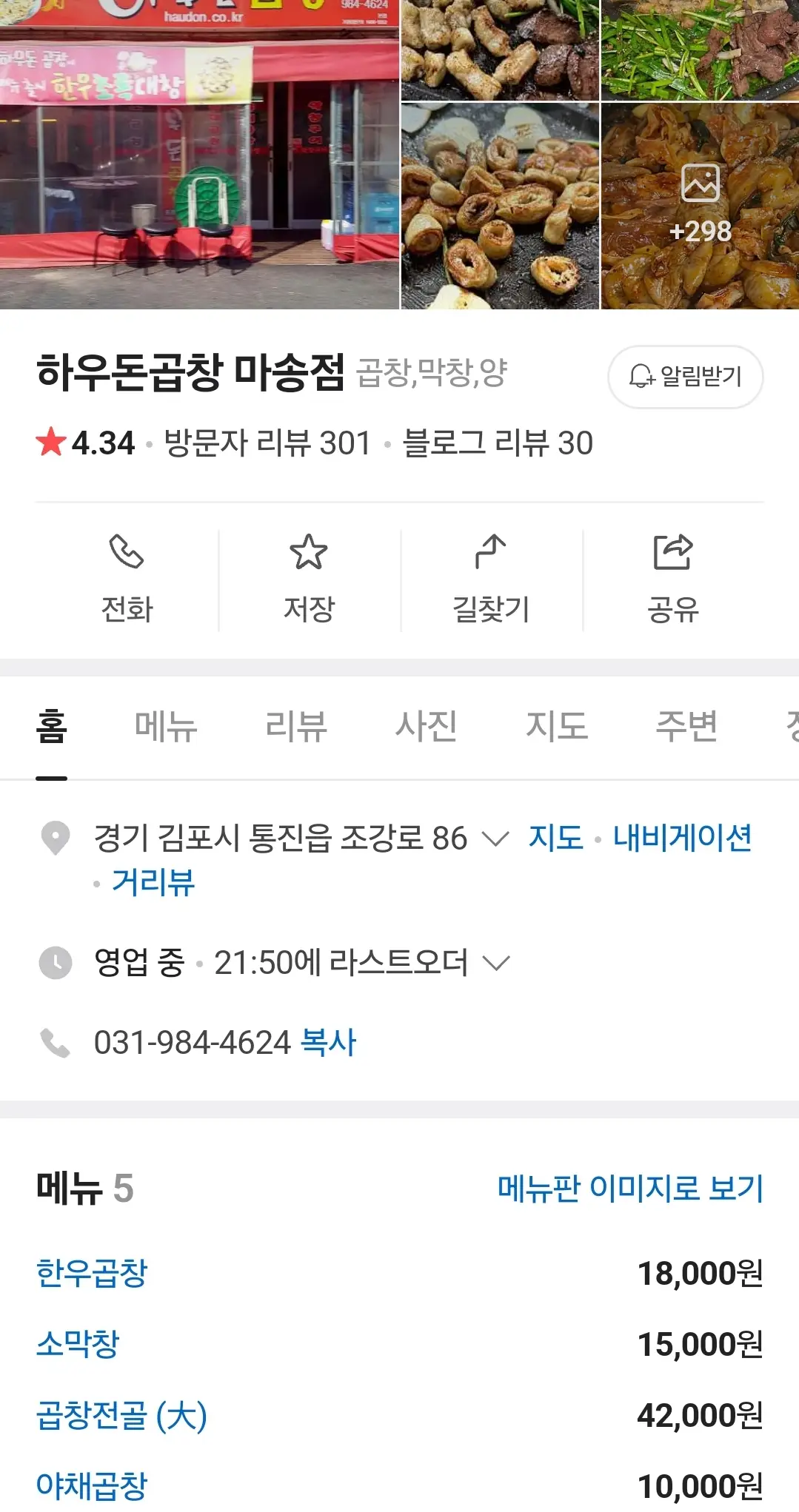Viewport: 799px width, 1512px height.
Task: Get directions with 길찾기
Action: click(x=491, y=581)
